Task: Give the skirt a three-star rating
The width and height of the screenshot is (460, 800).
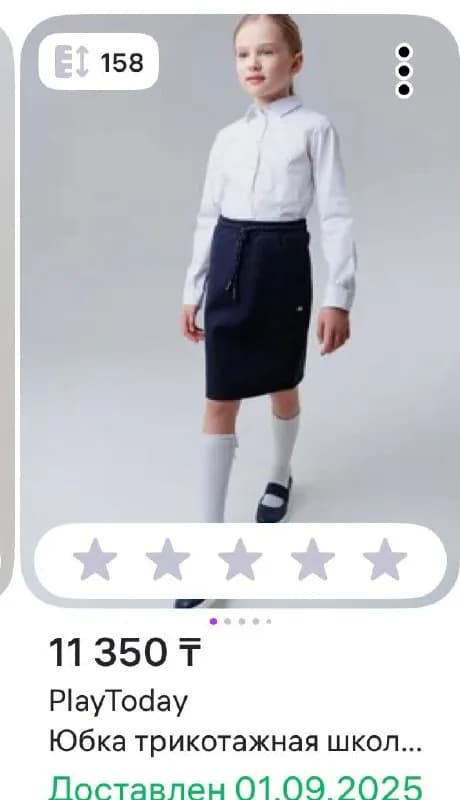Action: [240, 560]
